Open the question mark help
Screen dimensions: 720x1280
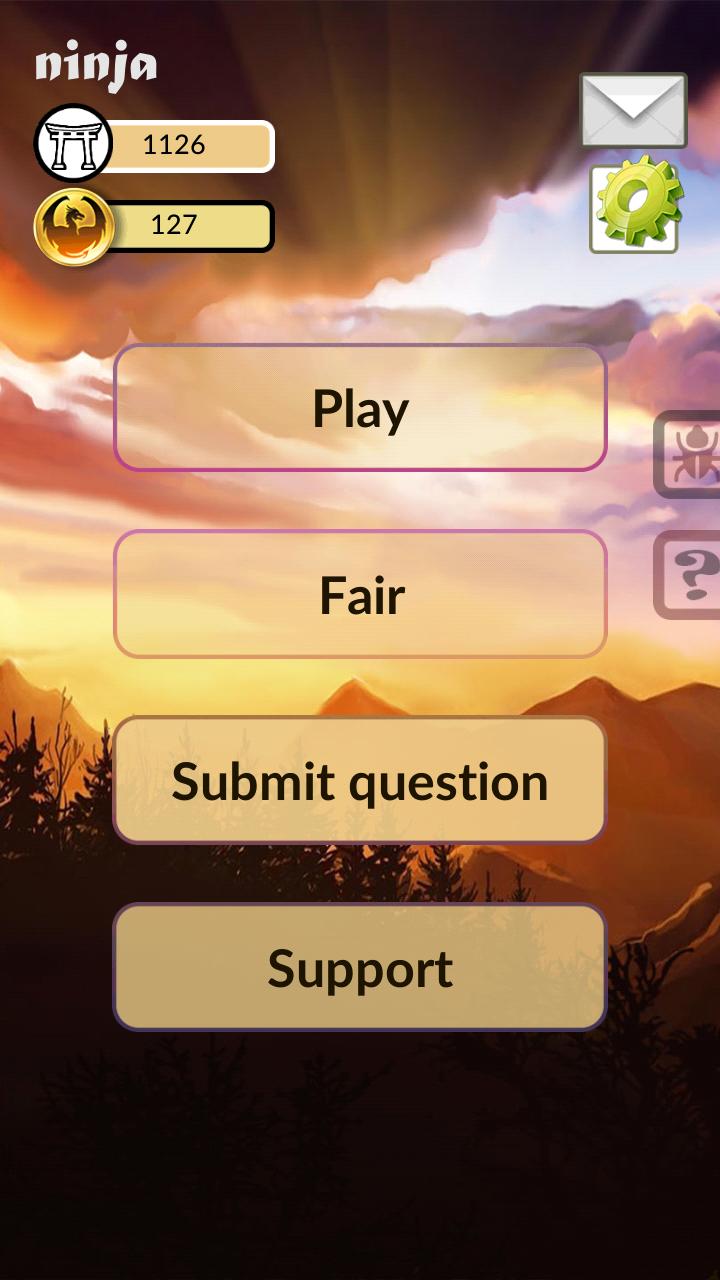(x=691, y=574)
